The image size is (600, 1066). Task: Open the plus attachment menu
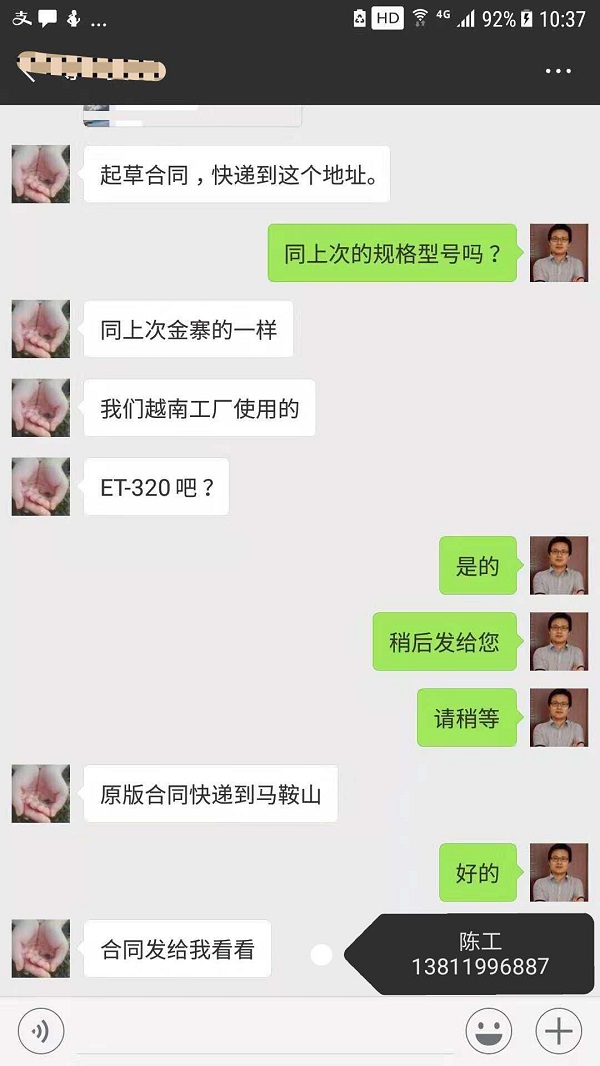tap(559, 1030)
